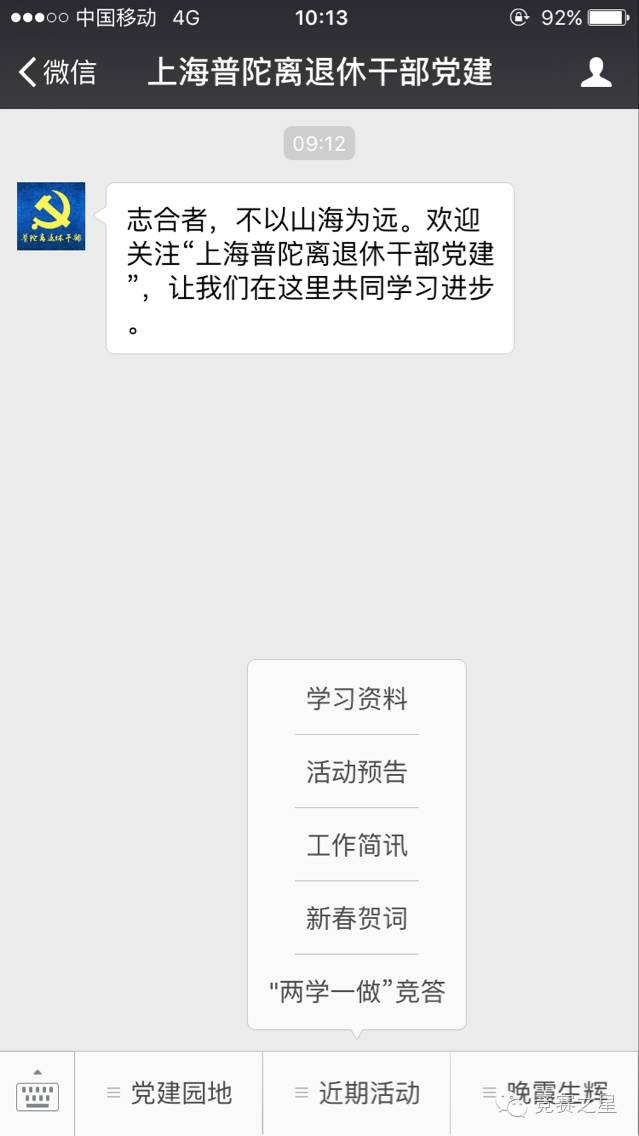
Task: Choose 工作简讯 in the menu
Action: [356, 845]
